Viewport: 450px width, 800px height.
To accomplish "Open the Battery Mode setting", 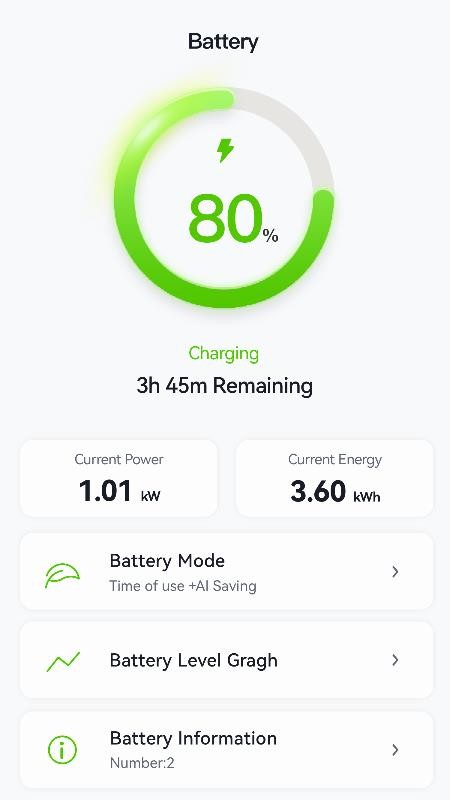I will 226,571.
